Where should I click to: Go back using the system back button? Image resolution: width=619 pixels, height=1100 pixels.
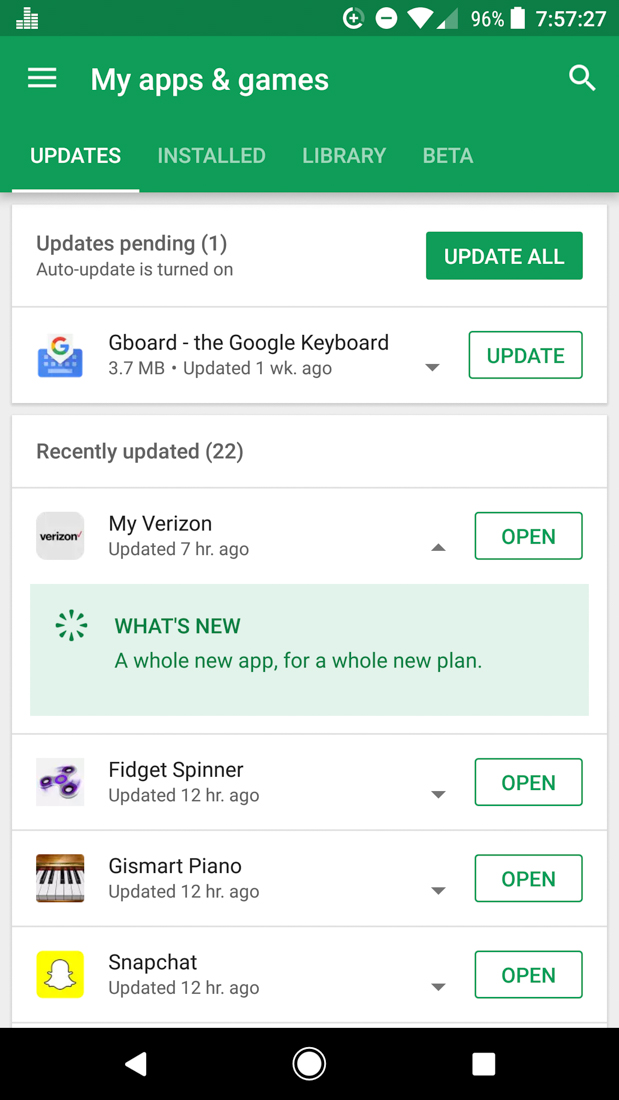(136, 1064)
